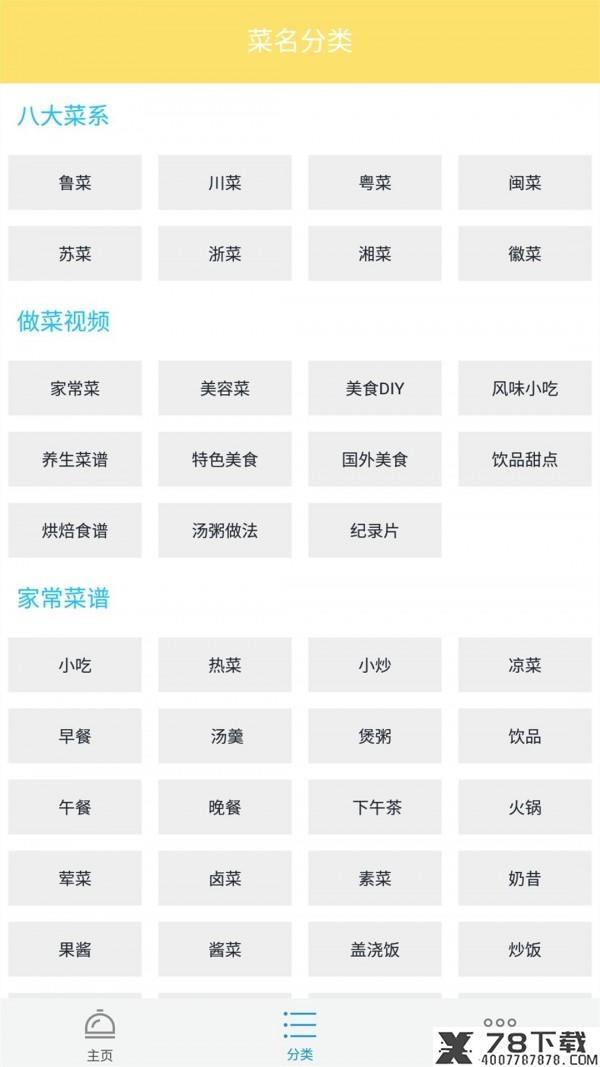
Task: Open the 徽菜 category
Action: (x=525, y=254)
